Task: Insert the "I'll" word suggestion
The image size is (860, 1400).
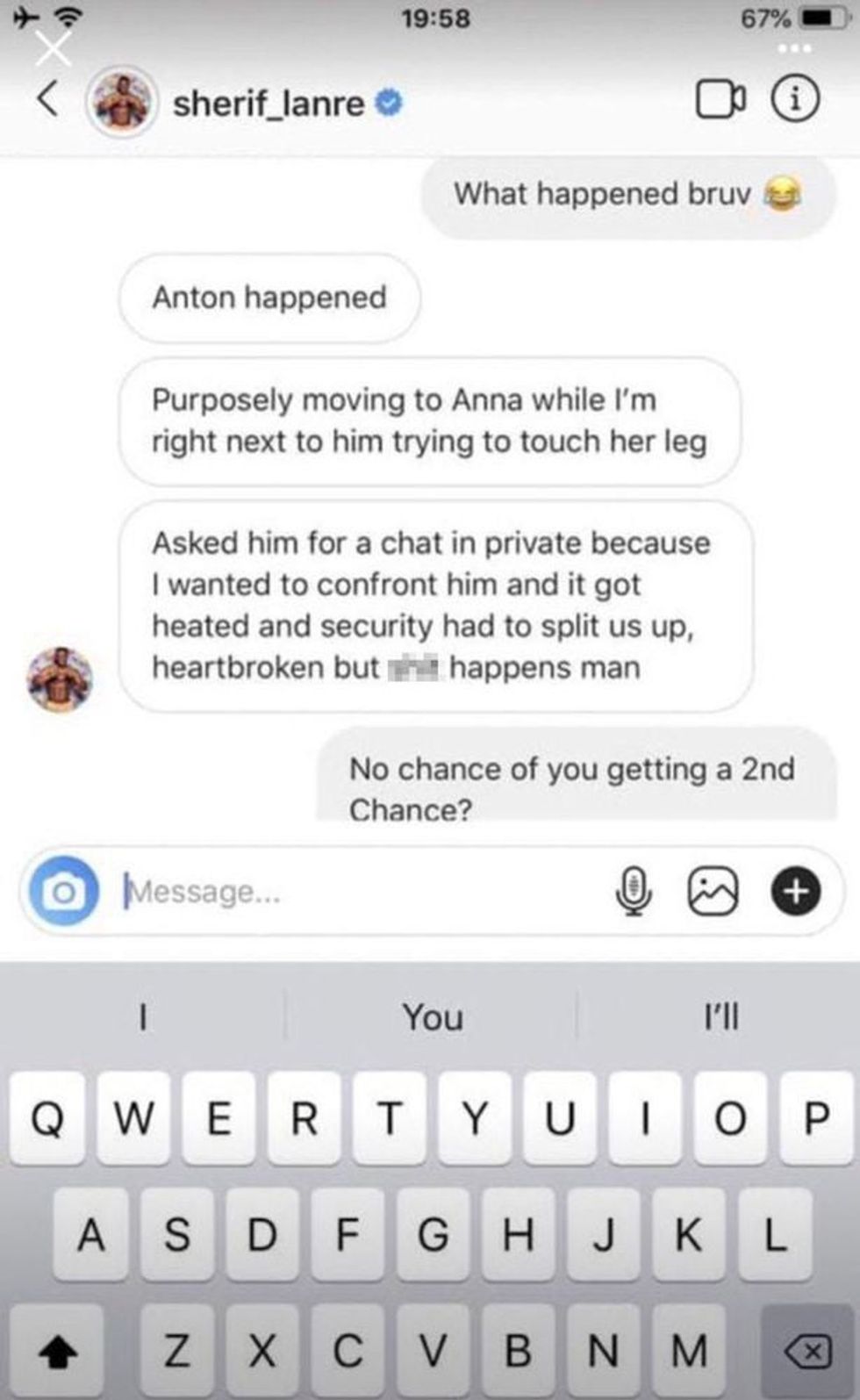Action: pos(720,1017)
